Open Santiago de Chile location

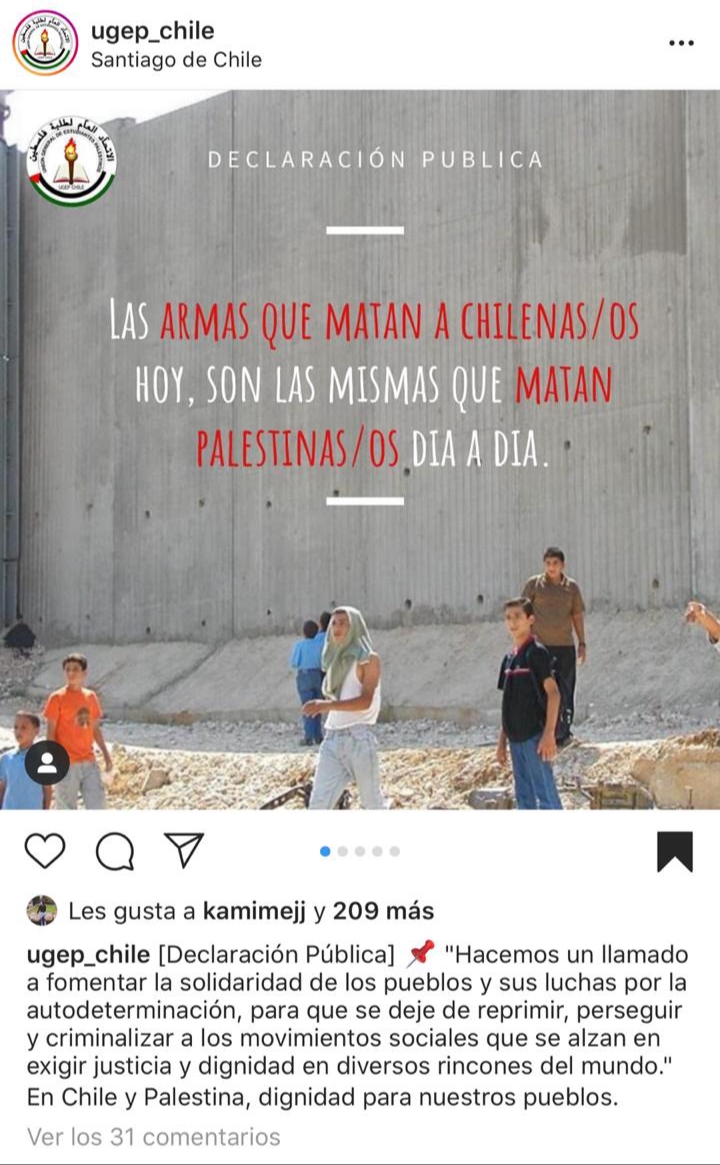(x=176, y=60)
